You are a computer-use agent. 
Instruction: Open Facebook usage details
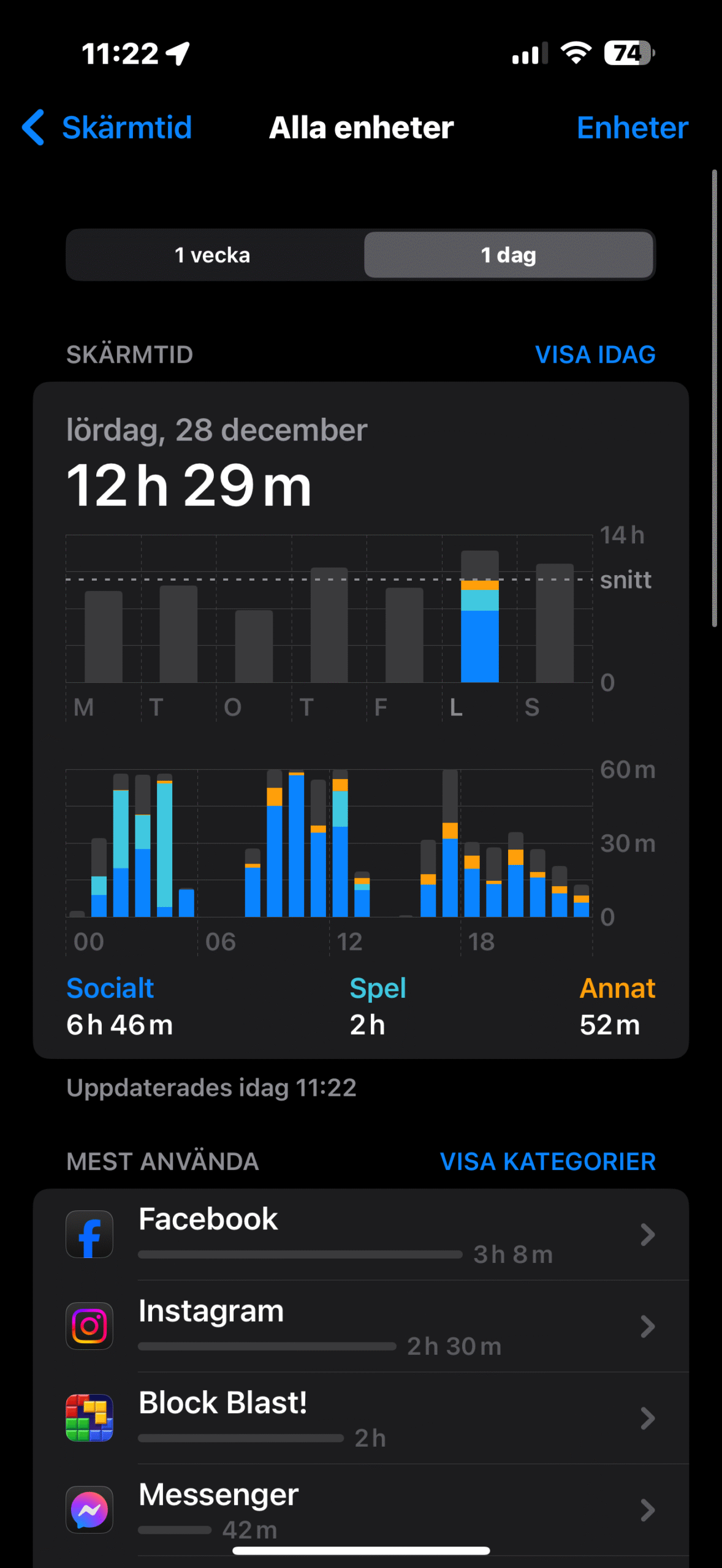[361, 1235]
